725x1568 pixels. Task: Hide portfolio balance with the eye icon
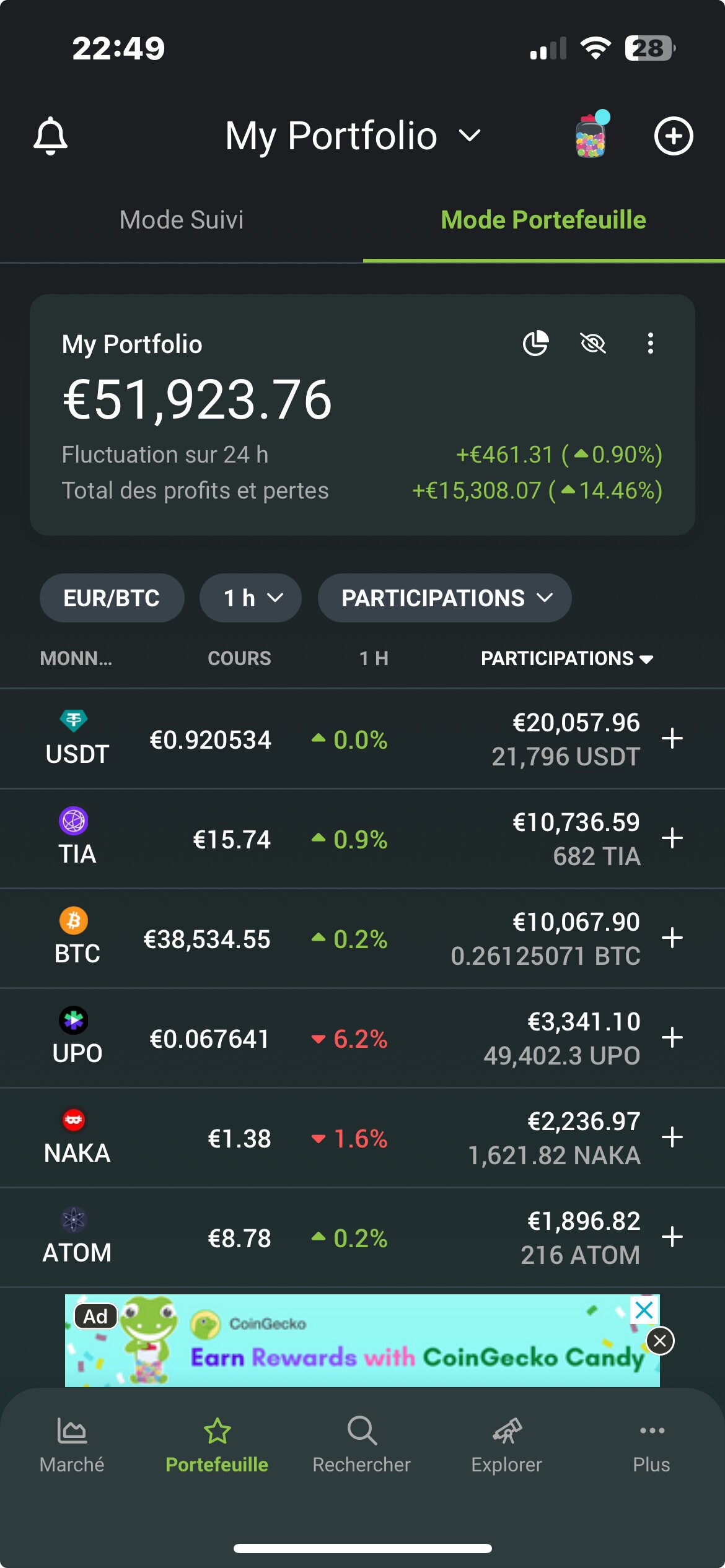pyautogui.click(x=593, y=343)
